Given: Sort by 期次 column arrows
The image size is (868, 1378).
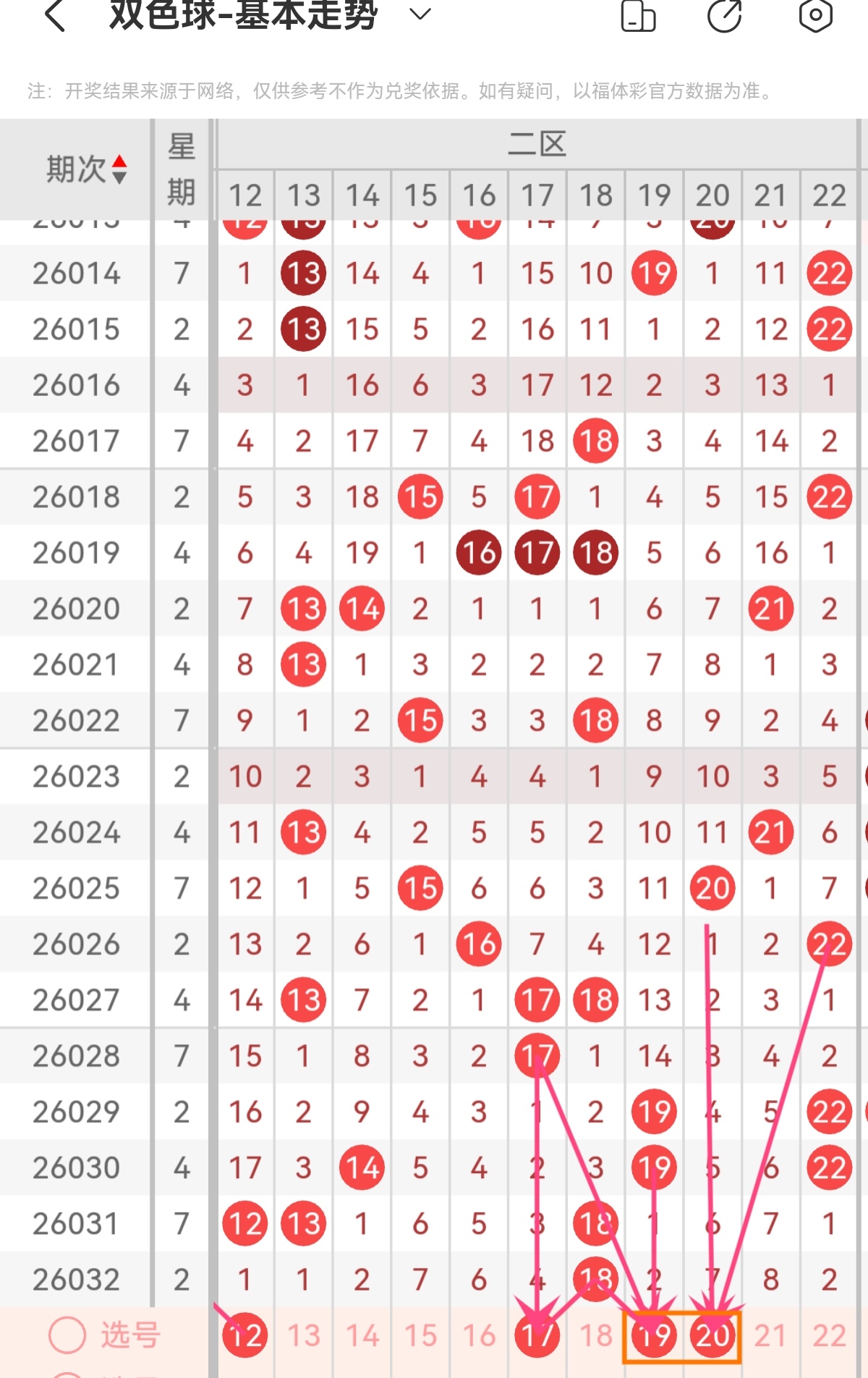Looking at the screenshot, I should tap(119, 169).
